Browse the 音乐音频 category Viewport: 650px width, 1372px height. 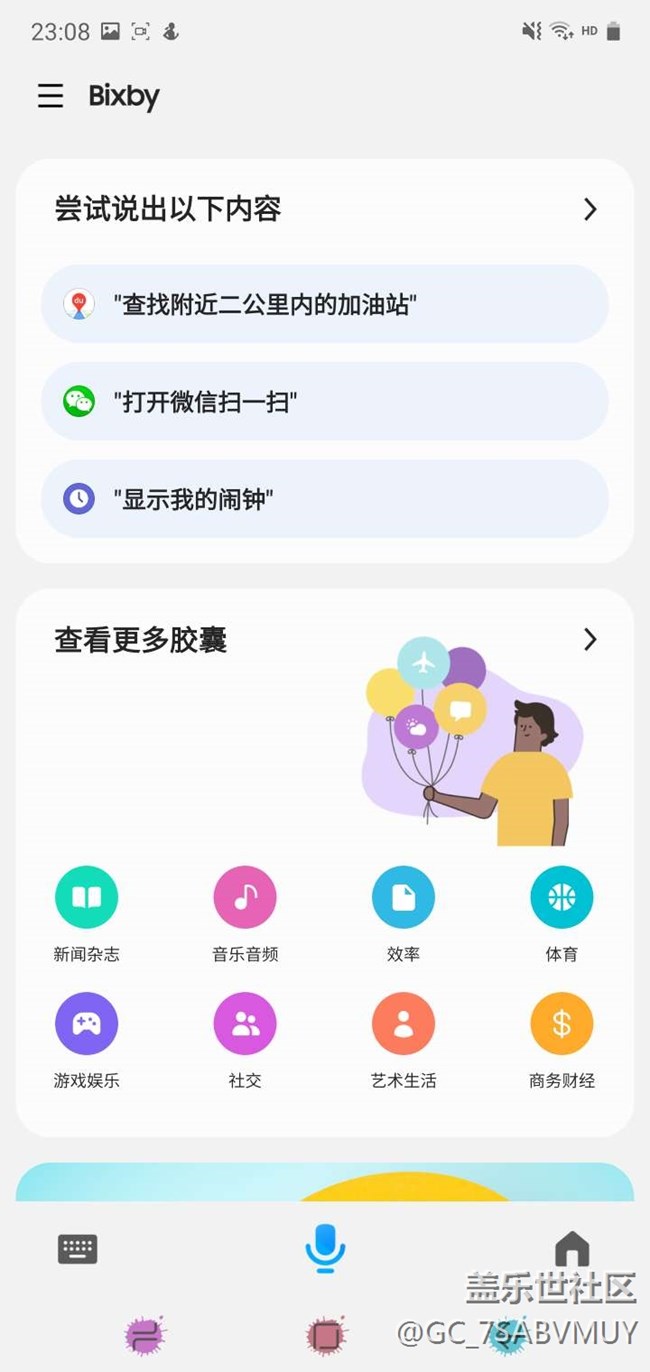tap(245, 898)
